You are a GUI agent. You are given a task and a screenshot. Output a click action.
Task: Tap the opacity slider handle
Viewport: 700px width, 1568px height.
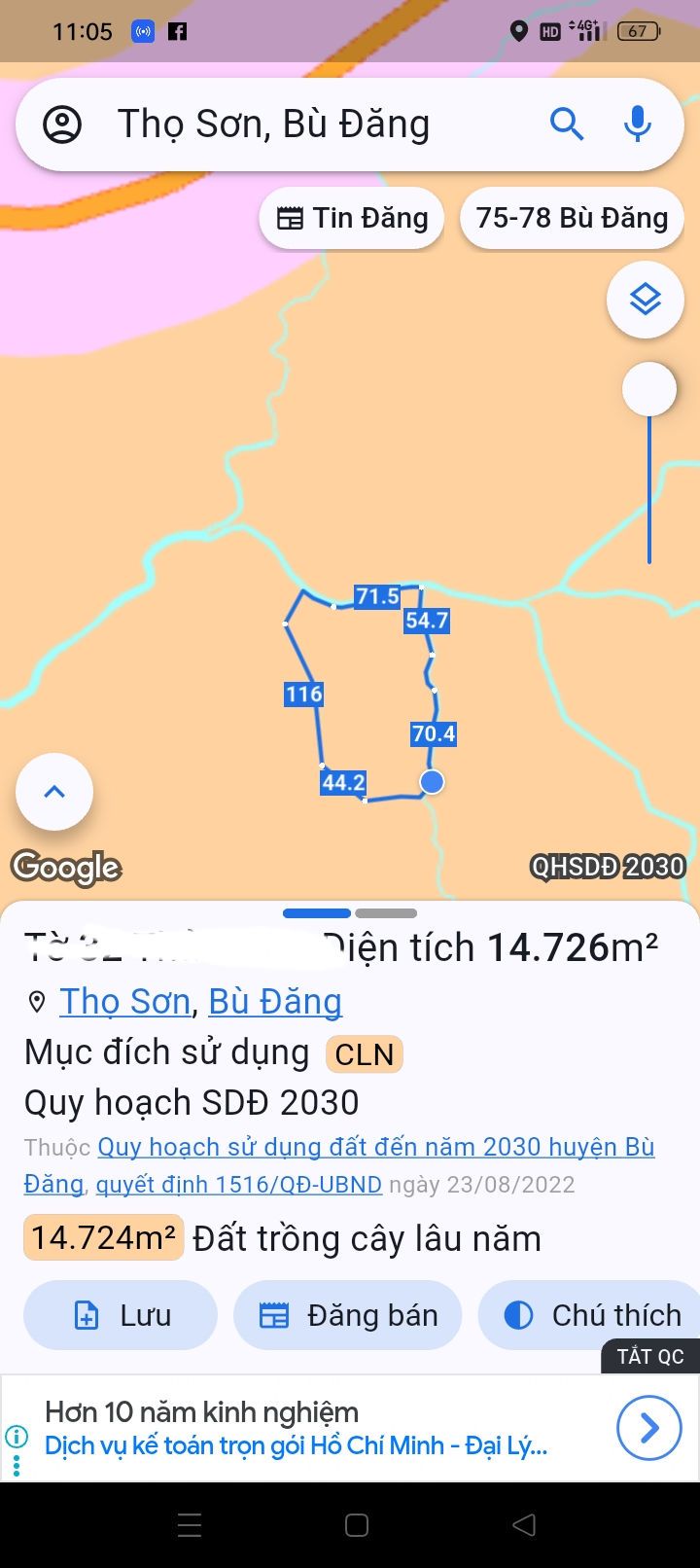point(648,389)
